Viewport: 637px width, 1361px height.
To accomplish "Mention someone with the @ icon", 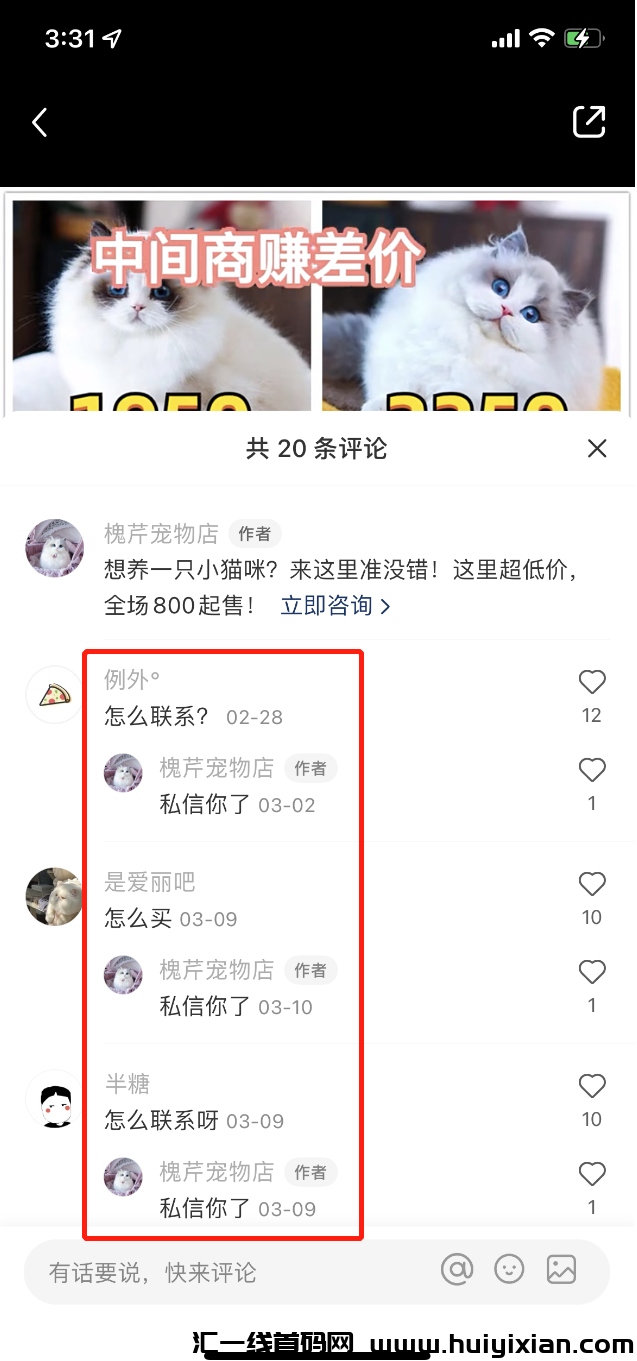I will point(457,1270).
